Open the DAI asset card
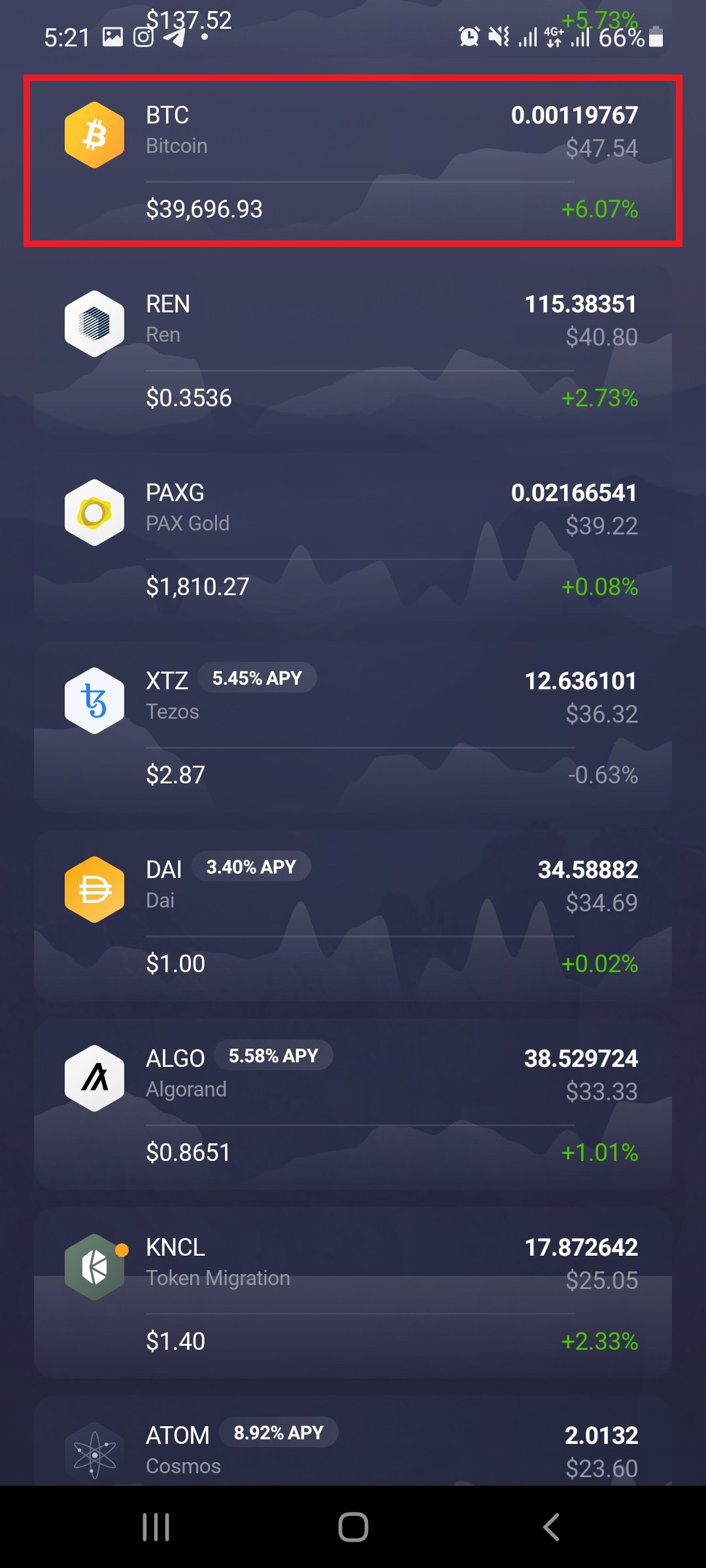The height and width of the screenshot is (1568, 706). (x=353, y=915)
